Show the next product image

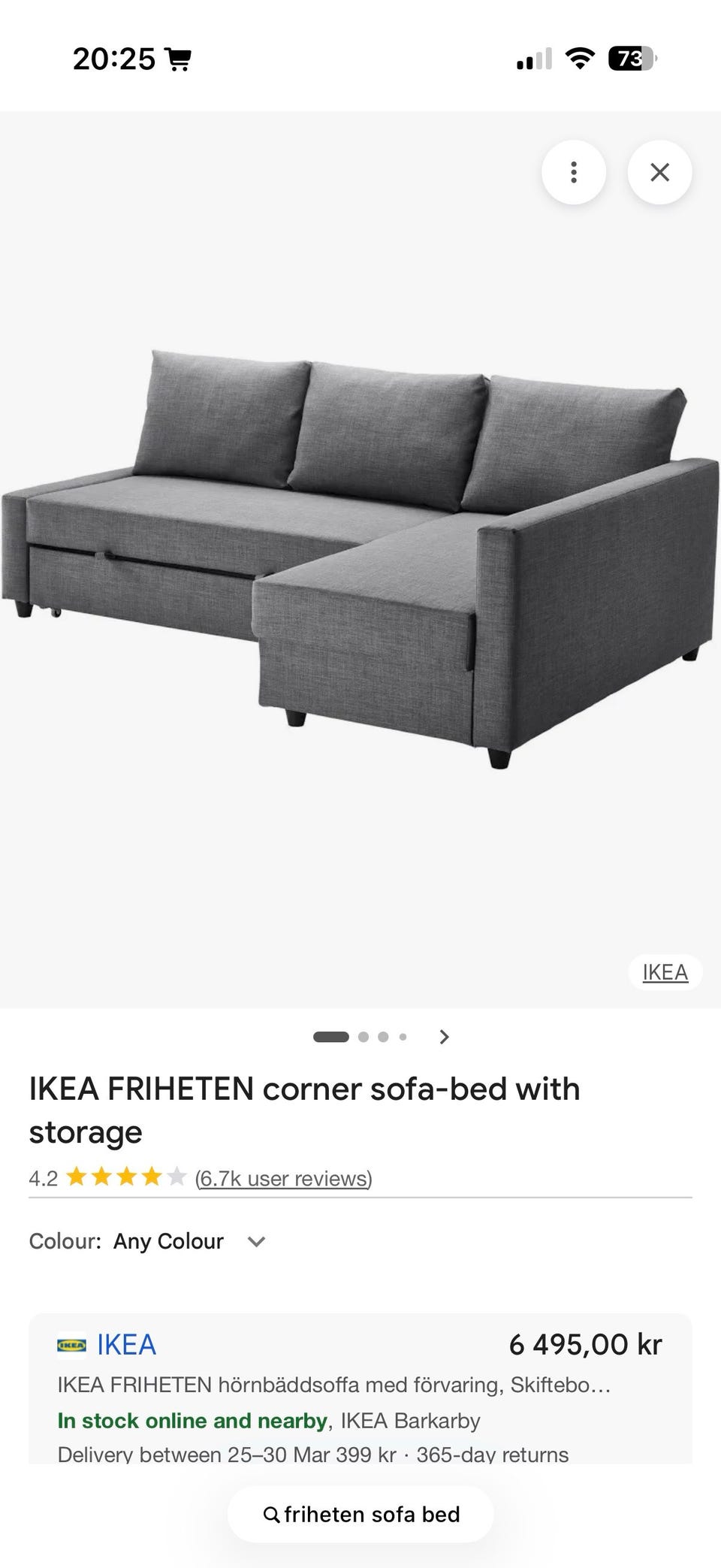tap(444, 1037)
